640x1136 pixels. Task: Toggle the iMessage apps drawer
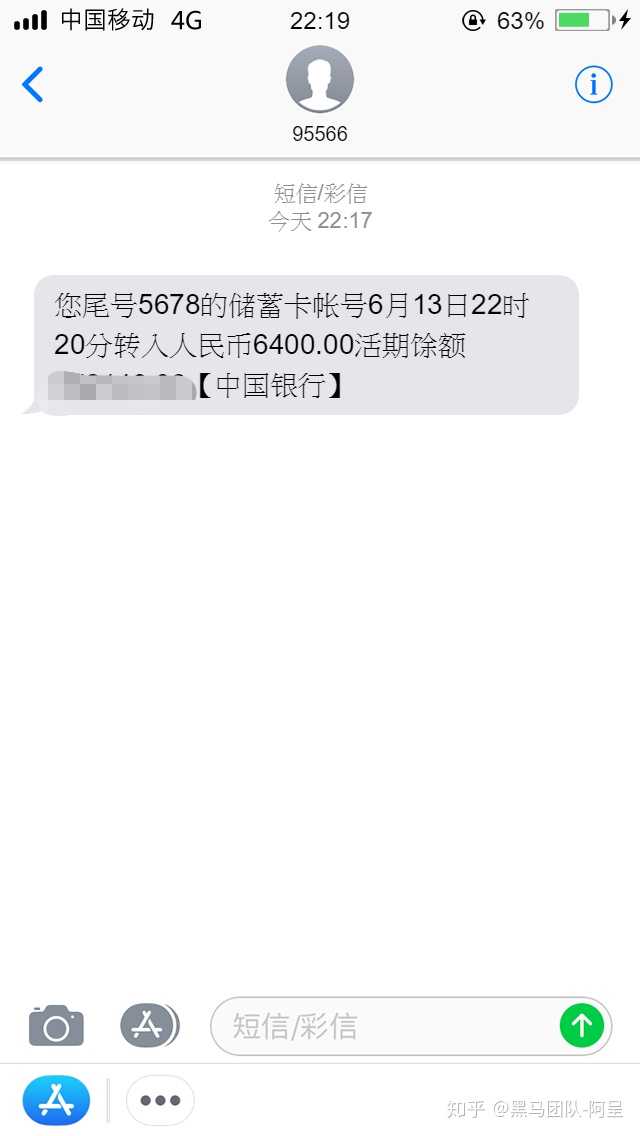(x=148, y=1026)
